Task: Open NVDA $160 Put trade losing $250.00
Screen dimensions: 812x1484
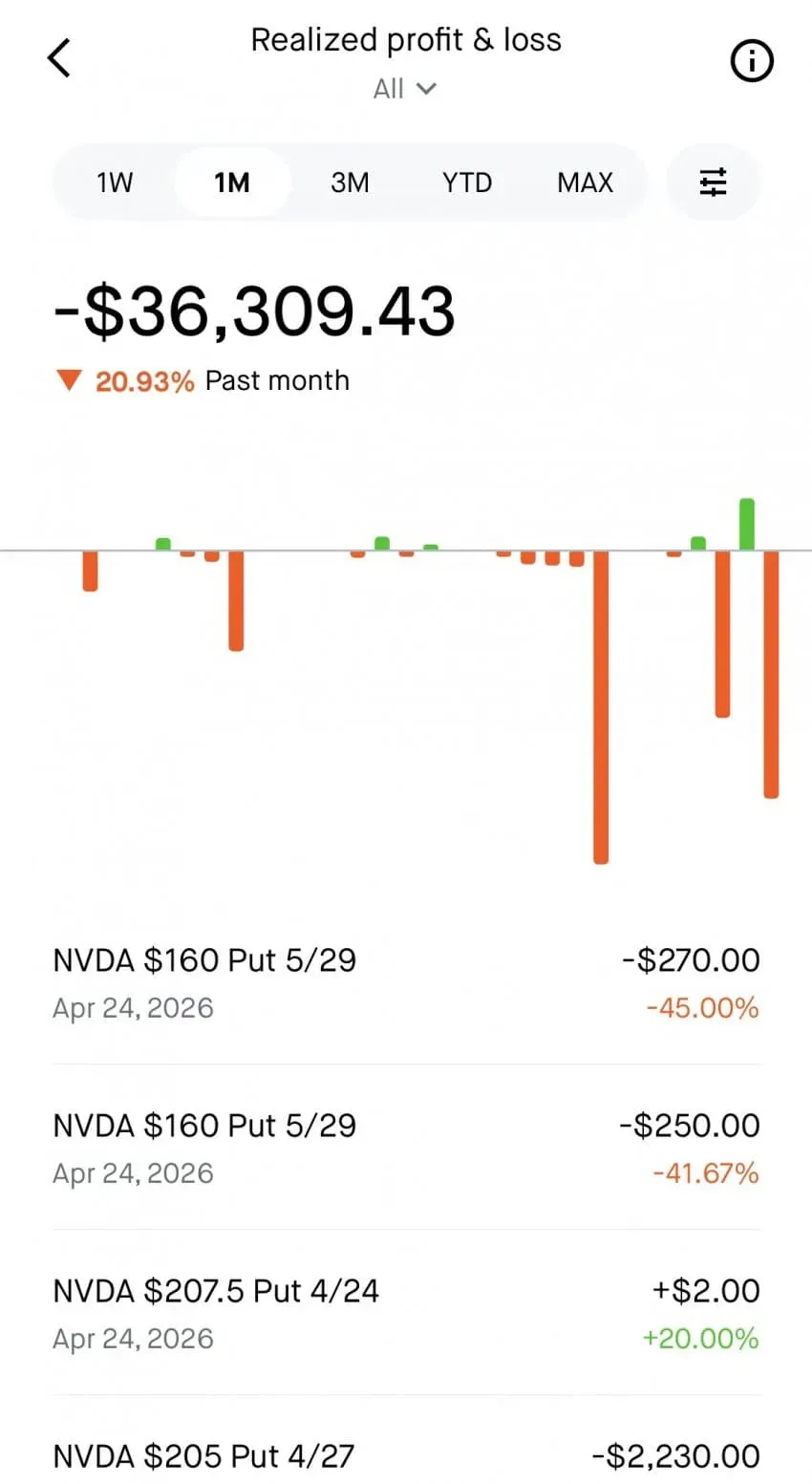Action: 406,1147
